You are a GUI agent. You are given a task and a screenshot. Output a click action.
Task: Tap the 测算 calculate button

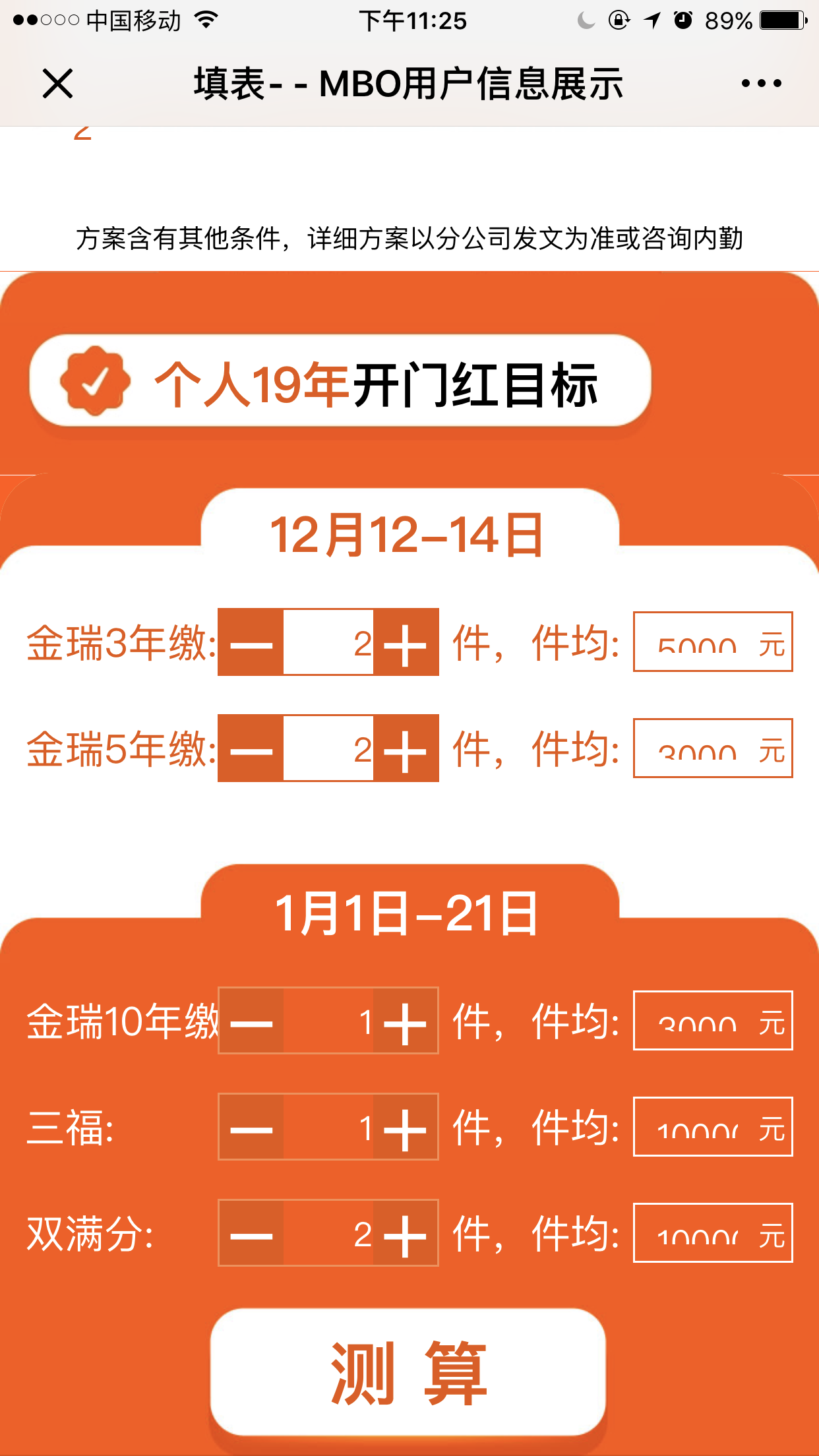(408, 1373)
